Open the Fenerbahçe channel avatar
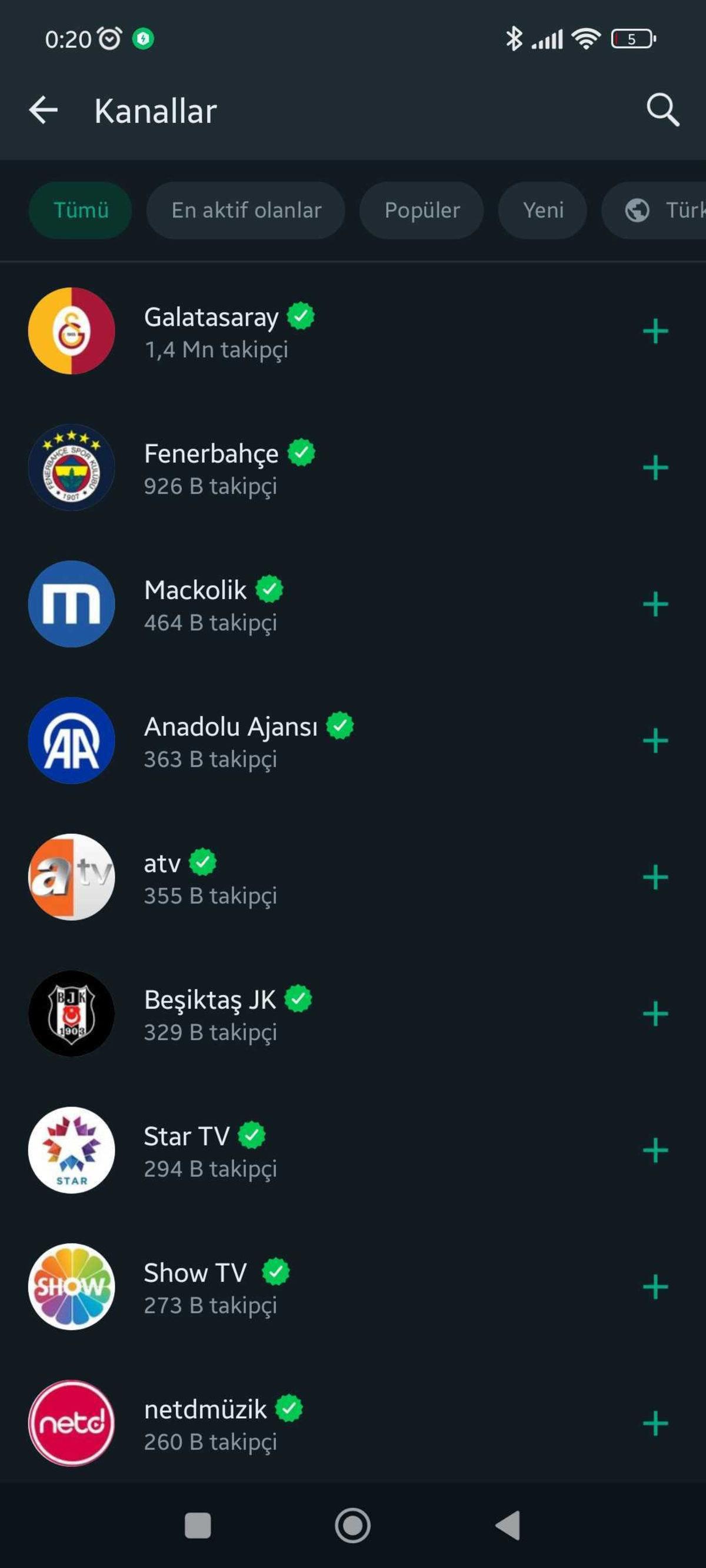The width and height of the screenshot is (706, 1568). pos(71,467)
